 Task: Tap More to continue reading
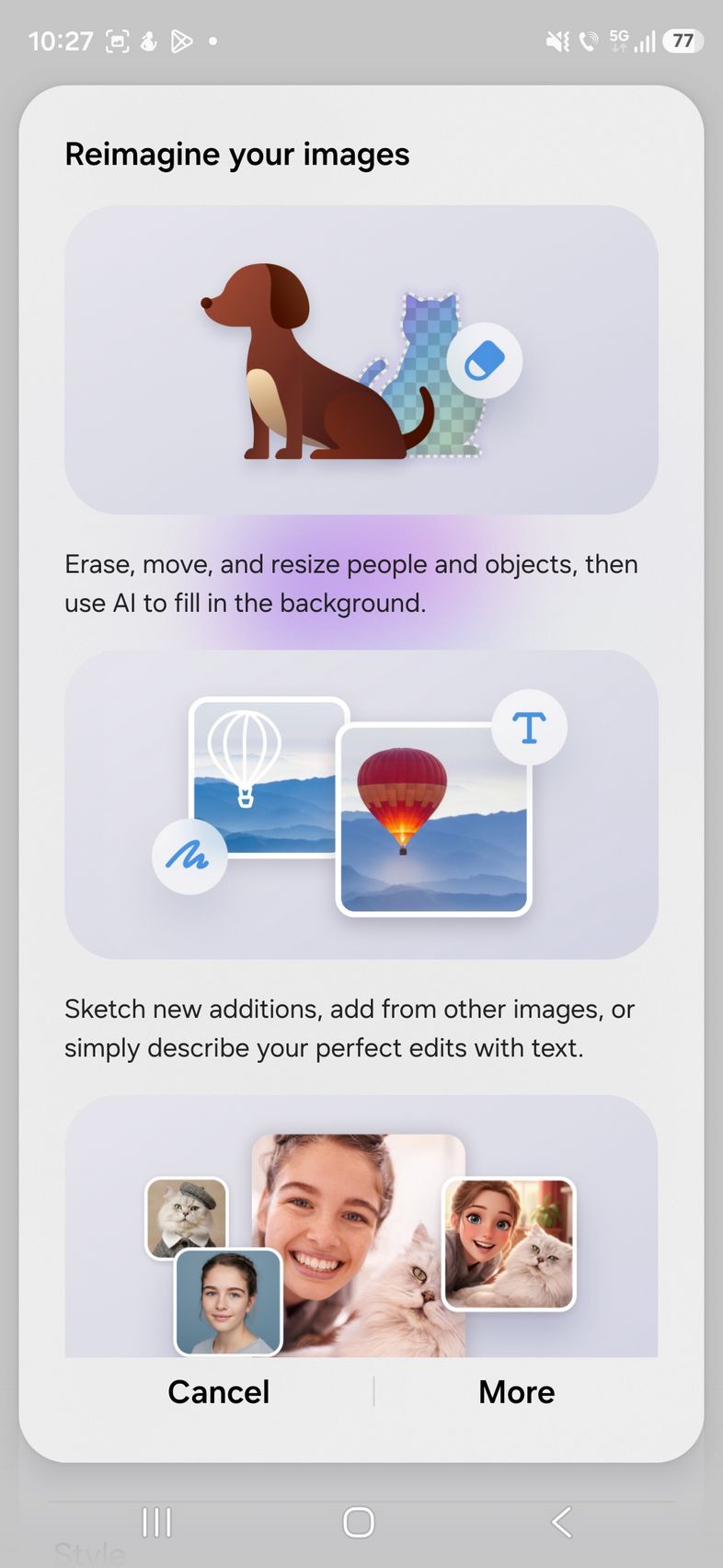click(x=516, y=1391)
